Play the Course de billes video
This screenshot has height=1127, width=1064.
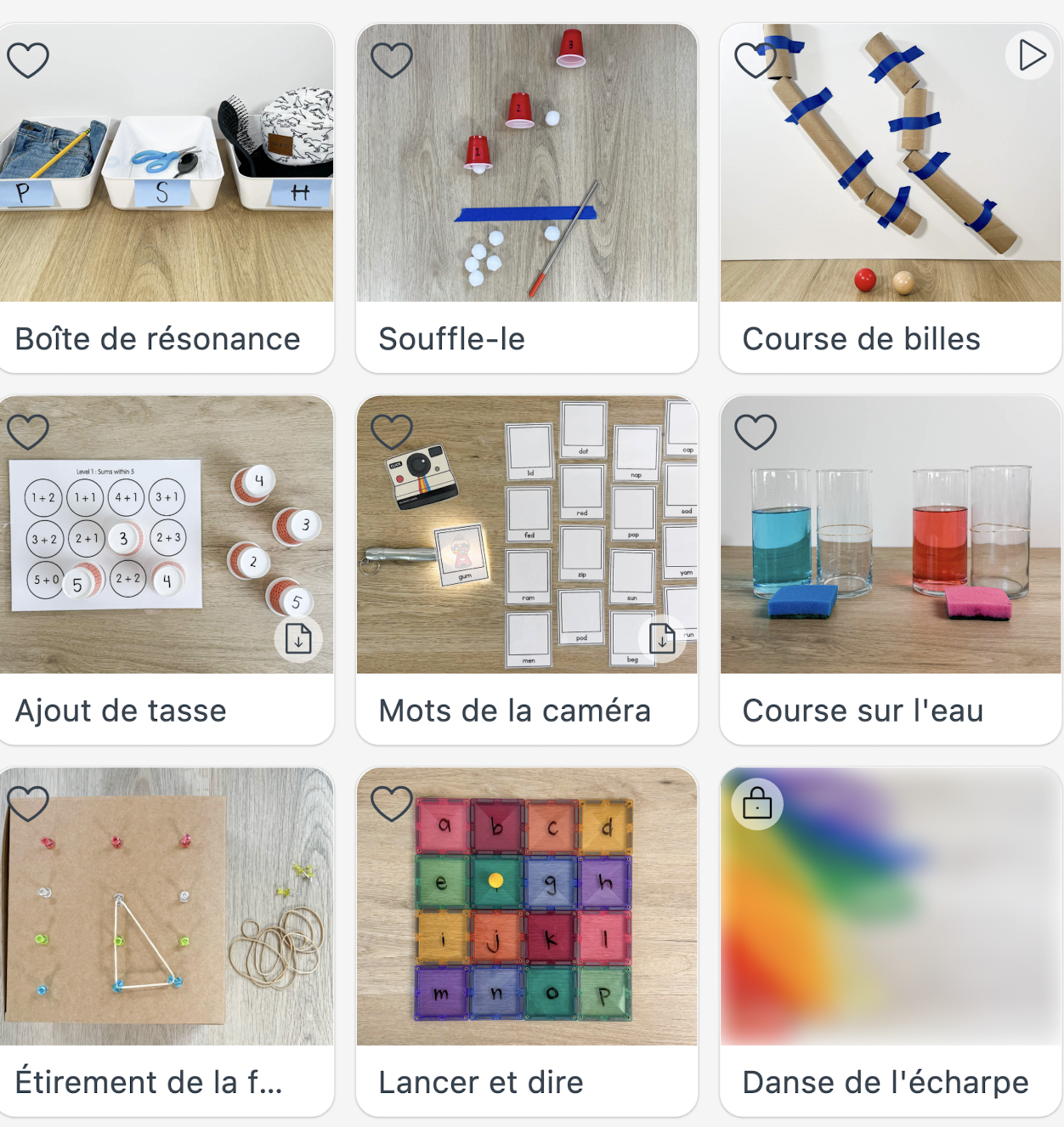point(1031,56)
